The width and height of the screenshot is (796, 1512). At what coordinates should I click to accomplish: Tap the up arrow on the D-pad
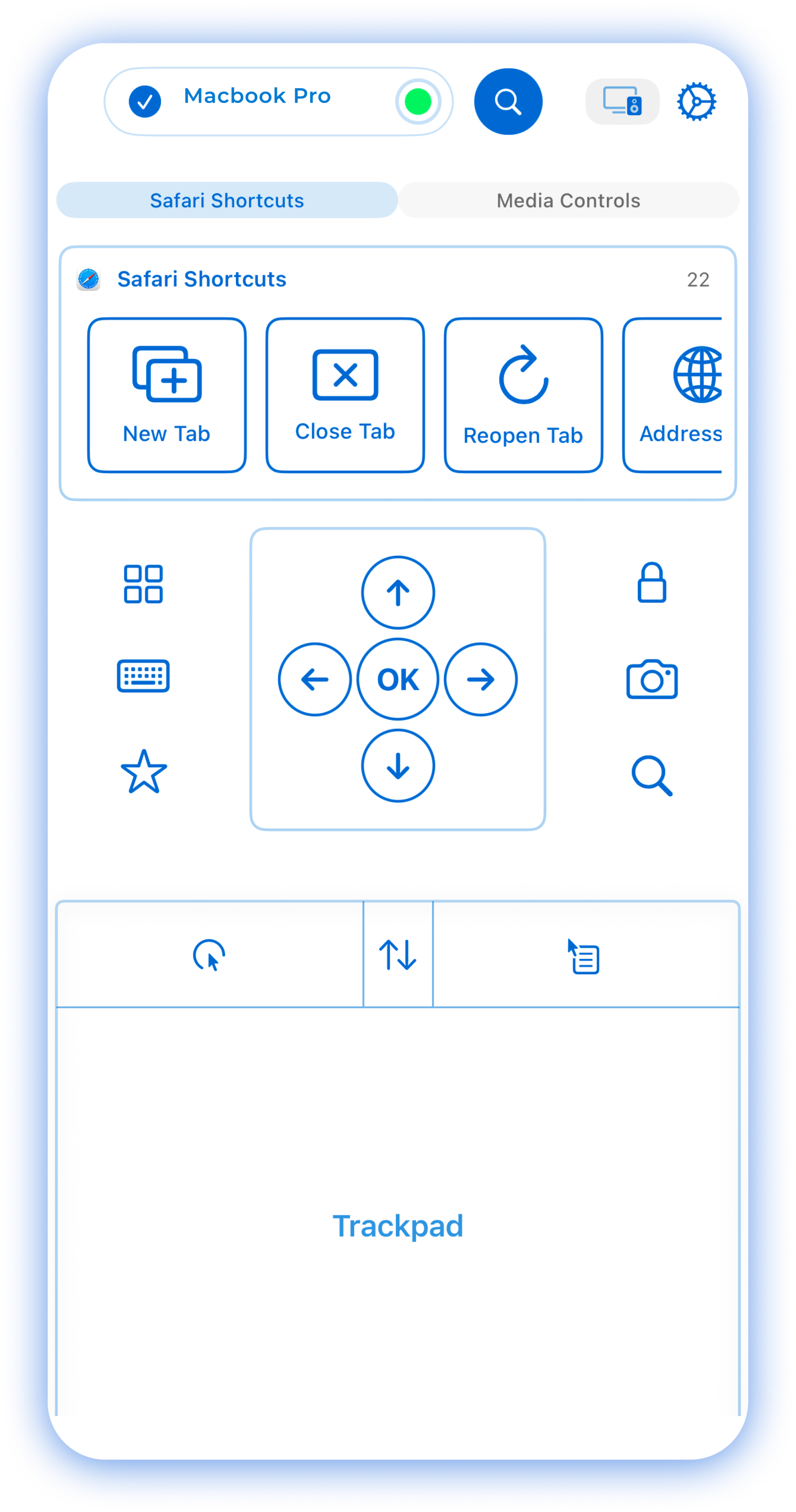pyautogui.click(x=398, y=592)
